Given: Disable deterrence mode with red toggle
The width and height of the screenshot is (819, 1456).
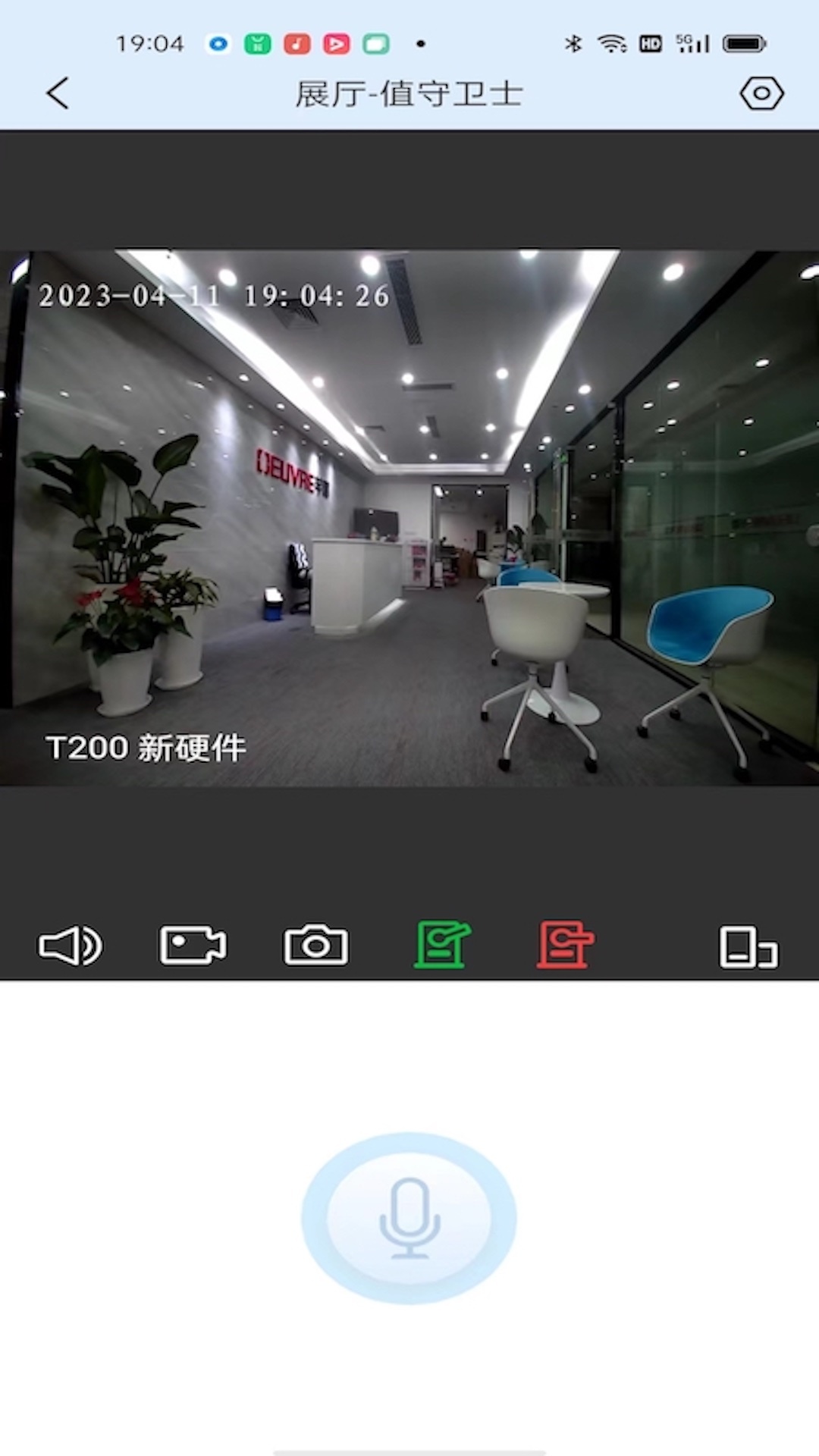Looking at the screenshot, I should click(x=566, y=946).
